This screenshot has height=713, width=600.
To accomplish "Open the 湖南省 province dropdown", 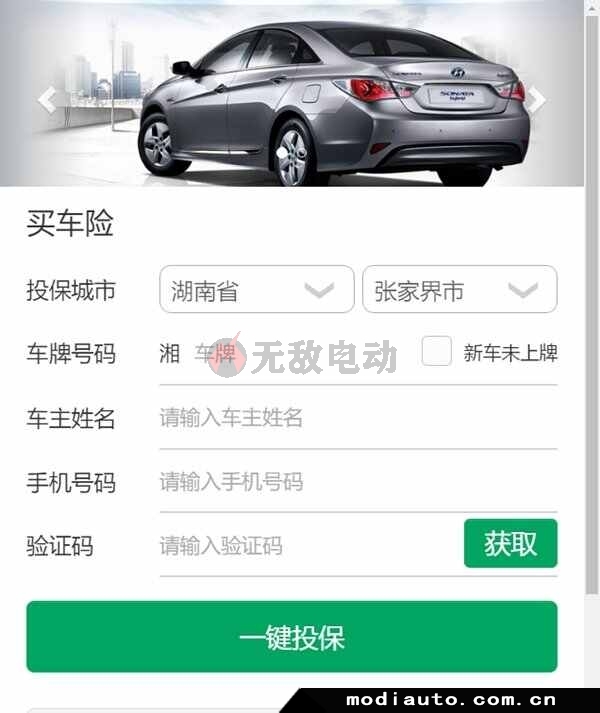I will [x=257, y=290].
